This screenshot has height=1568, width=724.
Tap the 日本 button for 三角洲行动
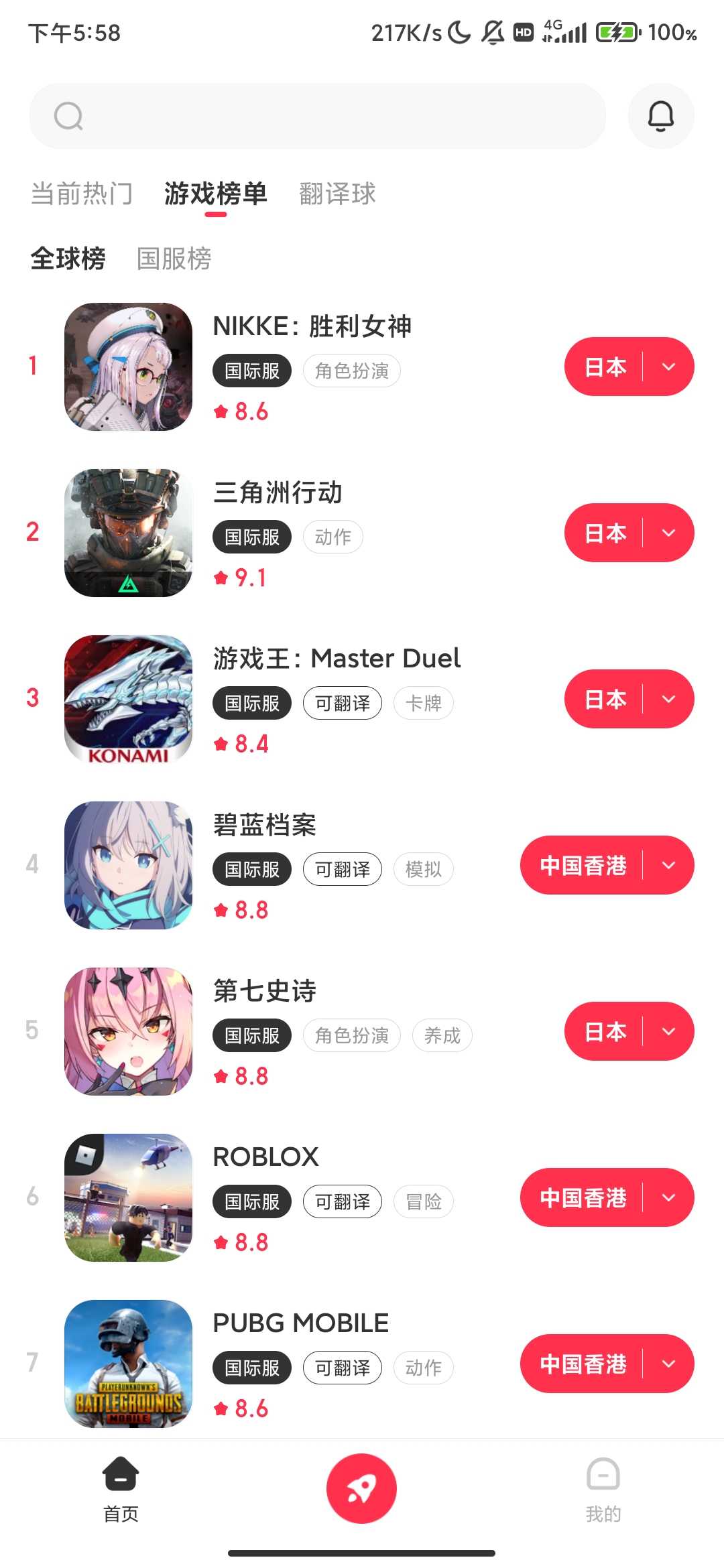[x=605, y=533]
